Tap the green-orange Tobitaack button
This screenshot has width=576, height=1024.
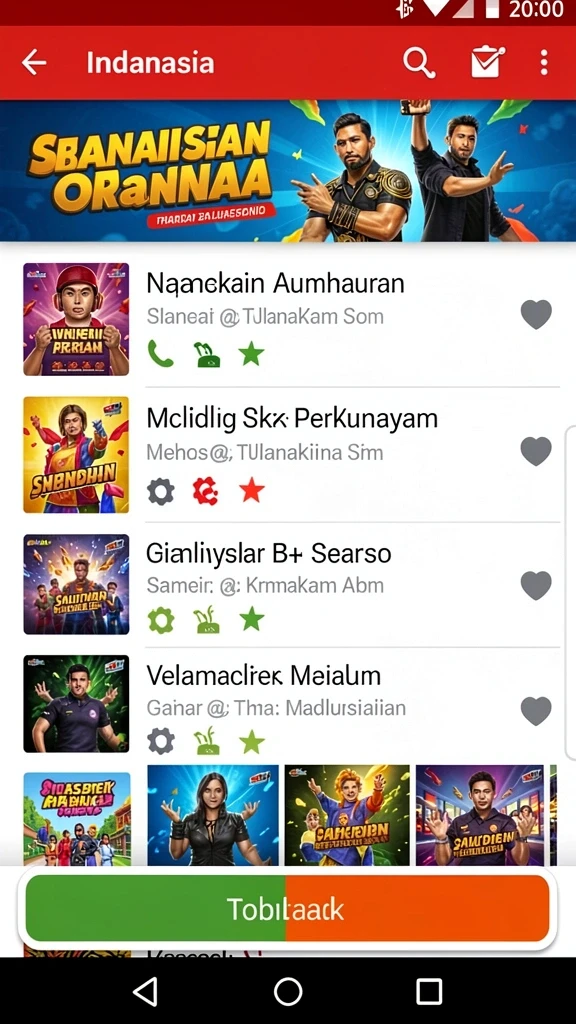[x=287, y=908]
